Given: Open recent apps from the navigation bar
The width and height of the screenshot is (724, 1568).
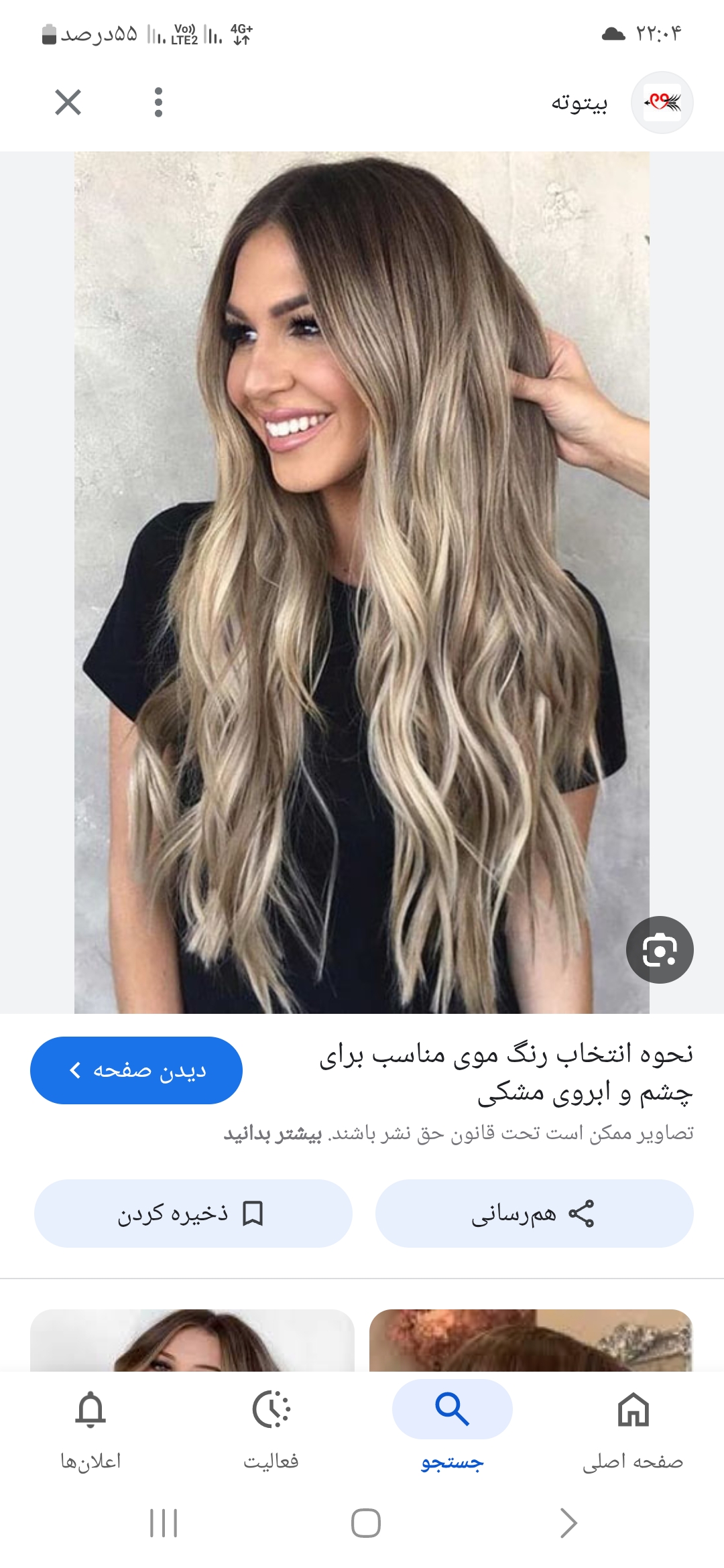Looking at the screenshot, I should click(164, 1523).
